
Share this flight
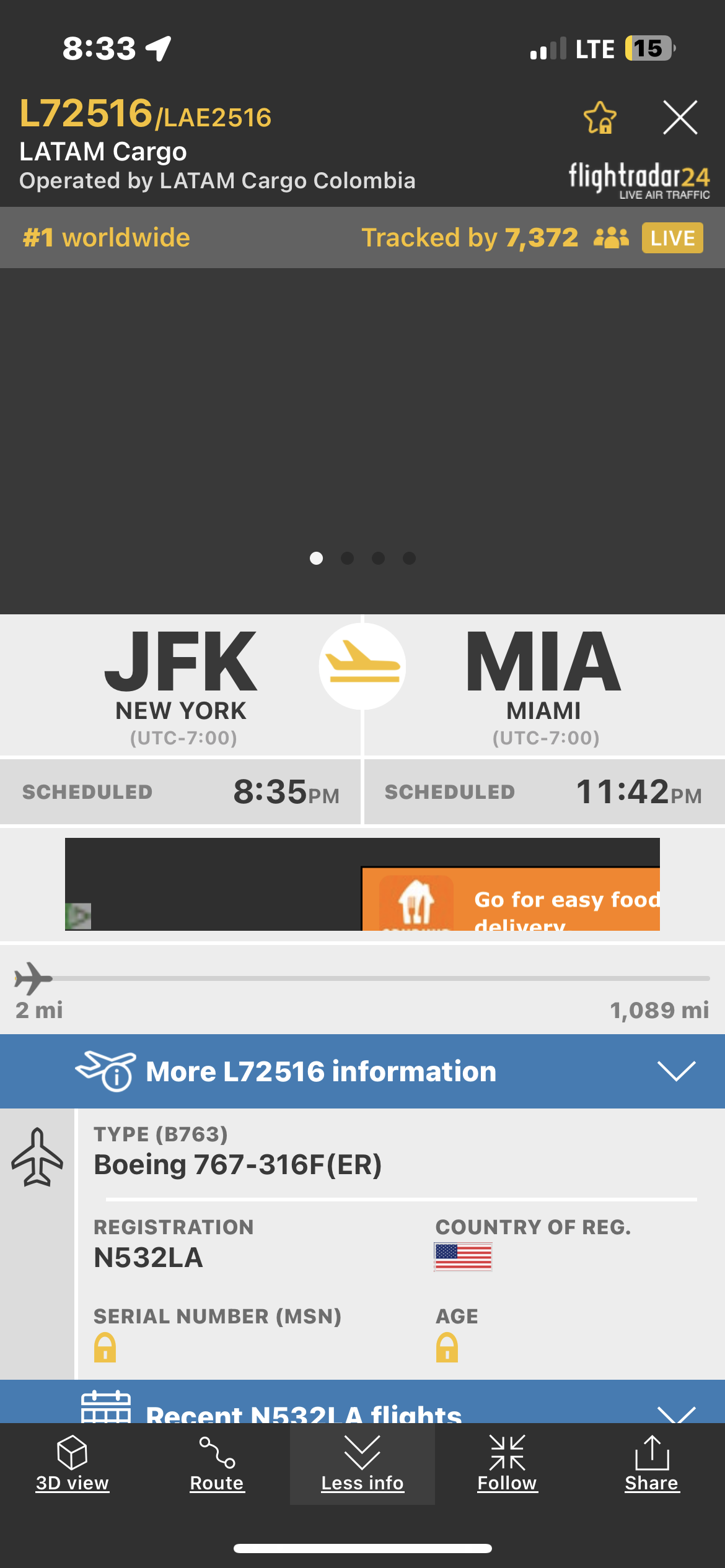[x=652, y=1464]
